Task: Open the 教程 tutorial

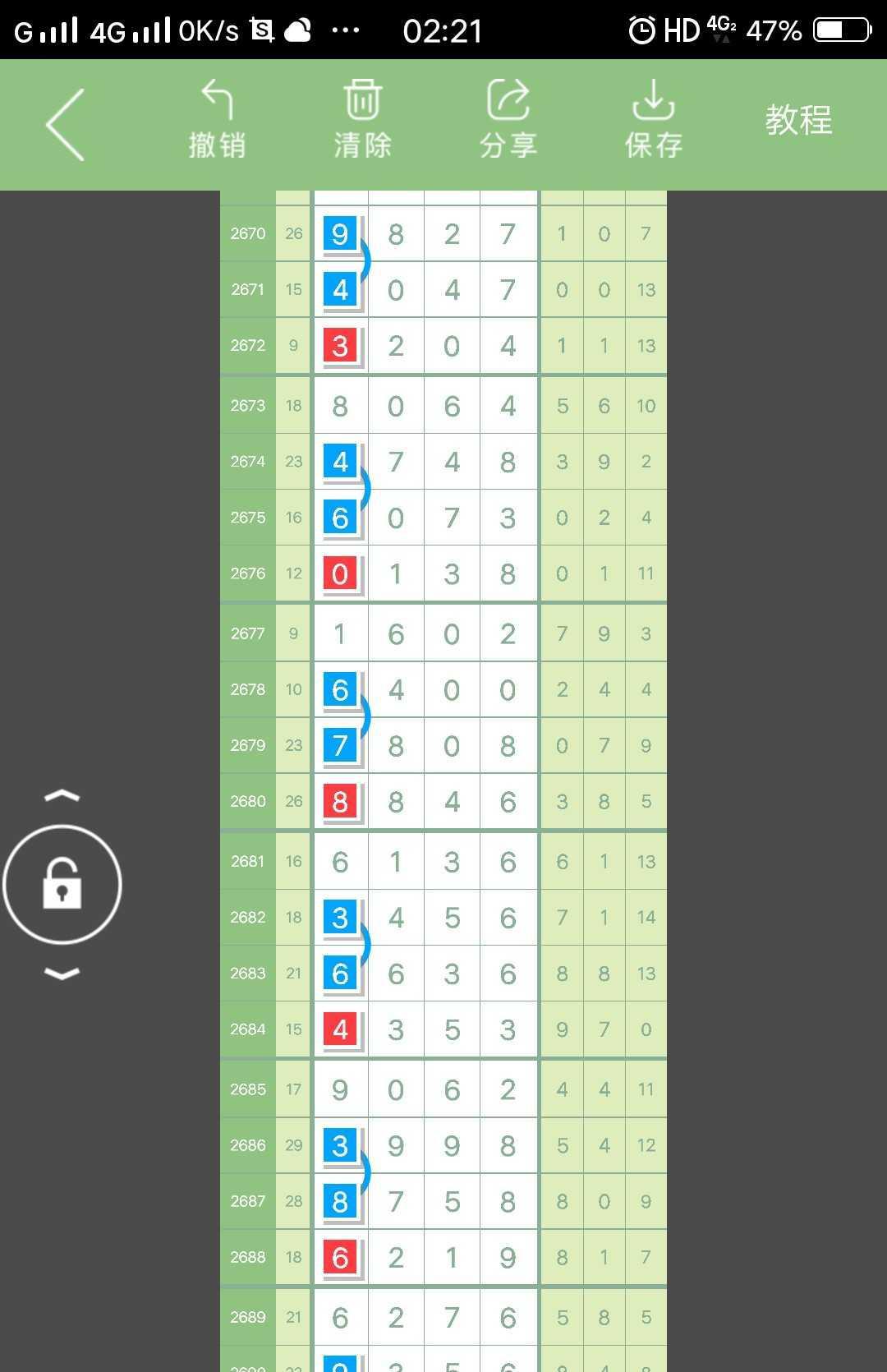Action: (798, 120)
